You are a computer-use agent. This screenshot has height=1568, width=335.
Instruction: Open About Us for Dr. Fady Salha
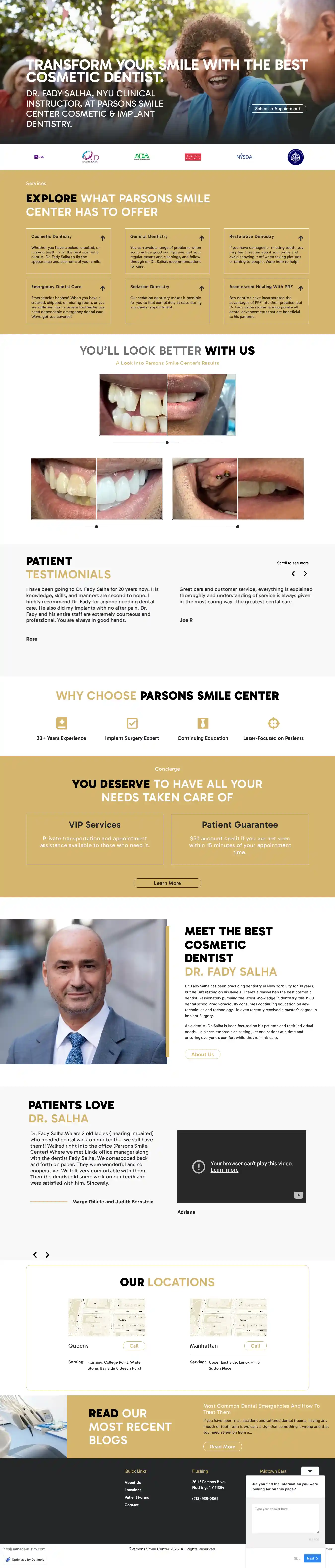(x=202, y=1054)
